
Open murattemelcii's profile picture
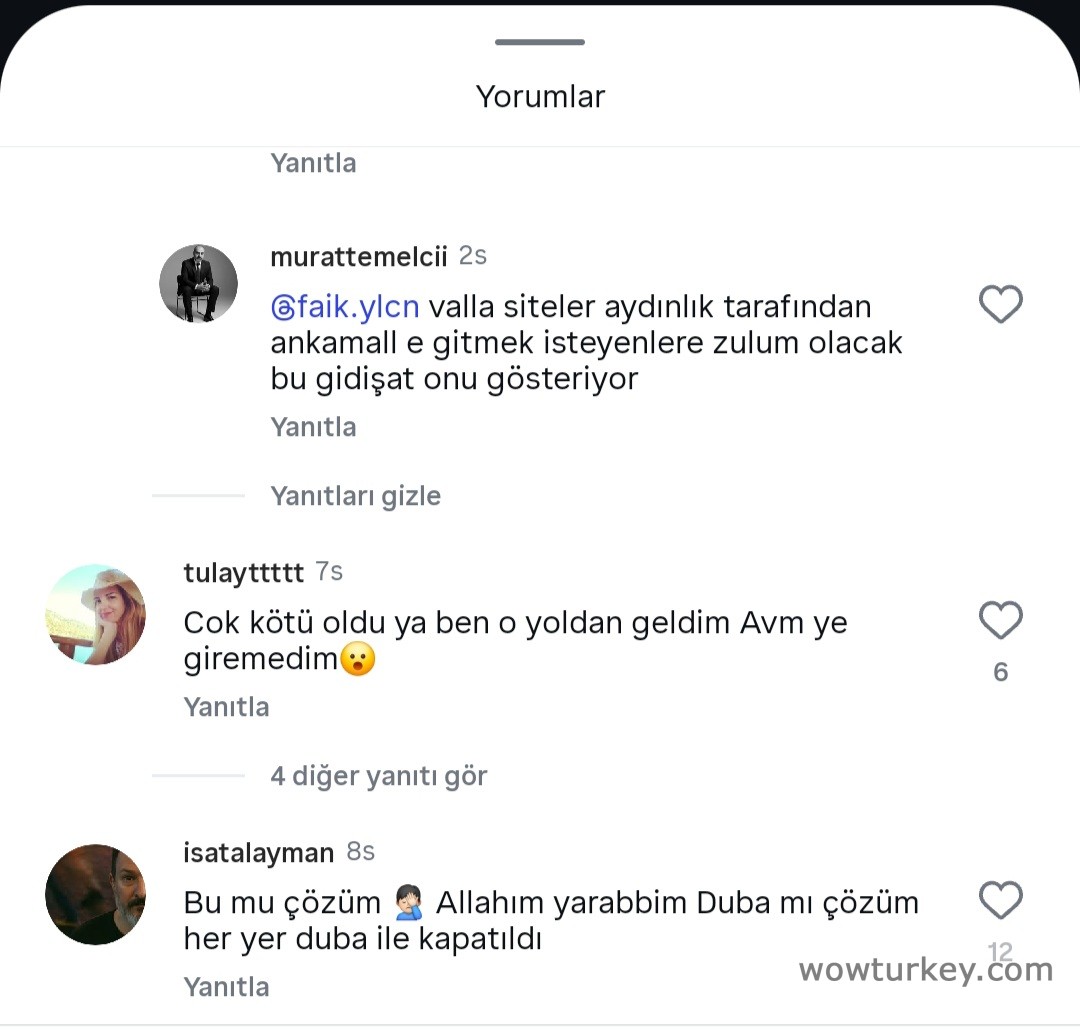click(x=198, y=283)
